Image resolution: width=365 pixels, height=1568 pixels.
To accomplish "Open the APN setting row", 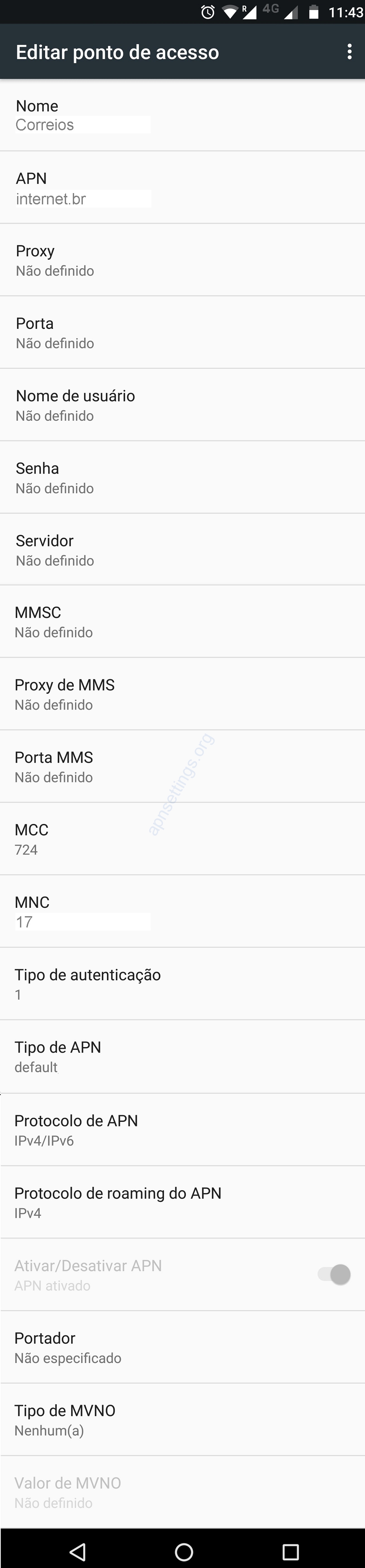I will [x=182, y=188].
